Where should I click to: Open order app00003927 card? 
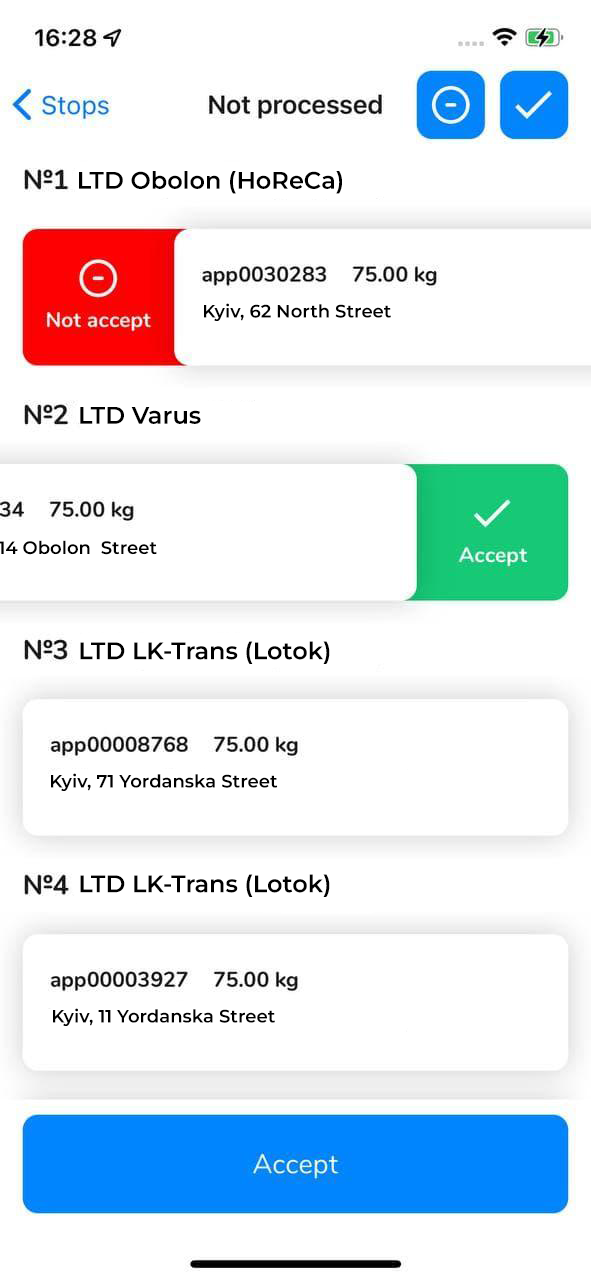(x=295, y=1002)
